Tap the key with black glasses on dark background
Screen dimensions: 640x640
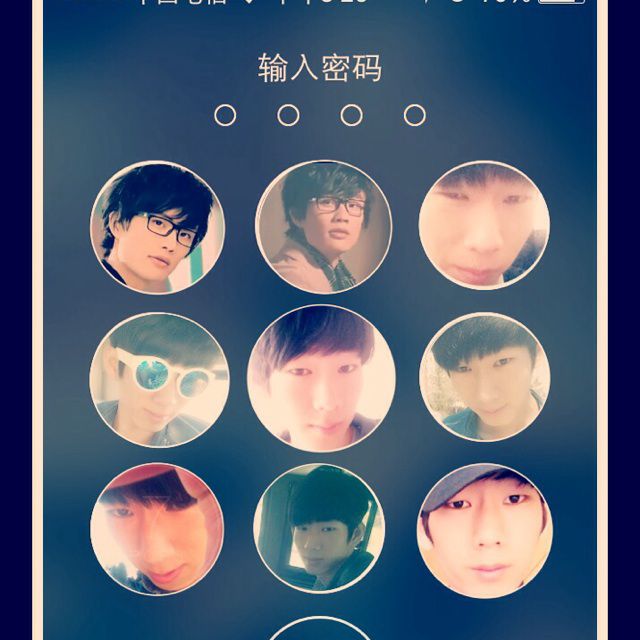[157, 228]
